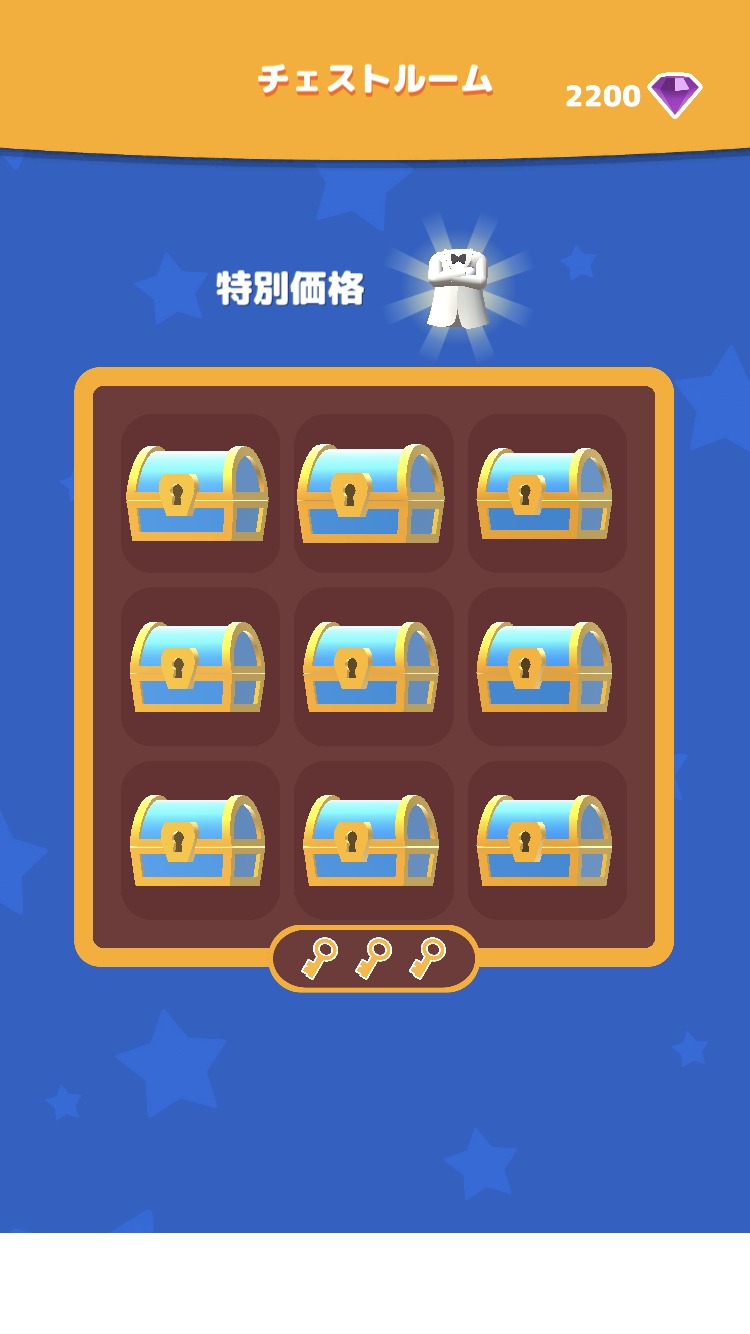The width and height of the screenshot is (750, 1334).
Task: Choose the bottom-right treasure chest
Action: pos(545,840)
